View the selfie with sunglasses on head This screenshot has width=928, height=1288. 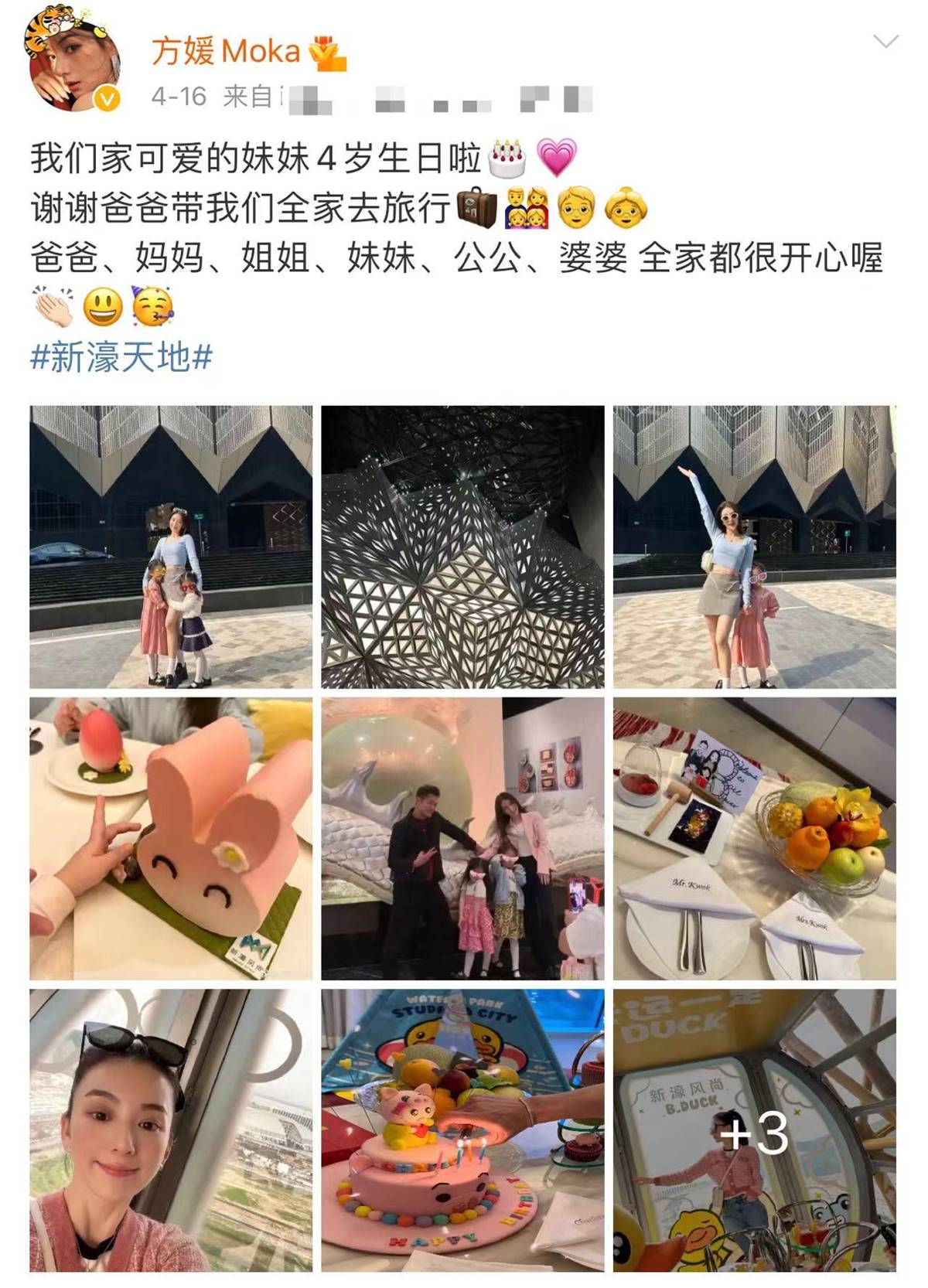click(x=171, y=1130)
